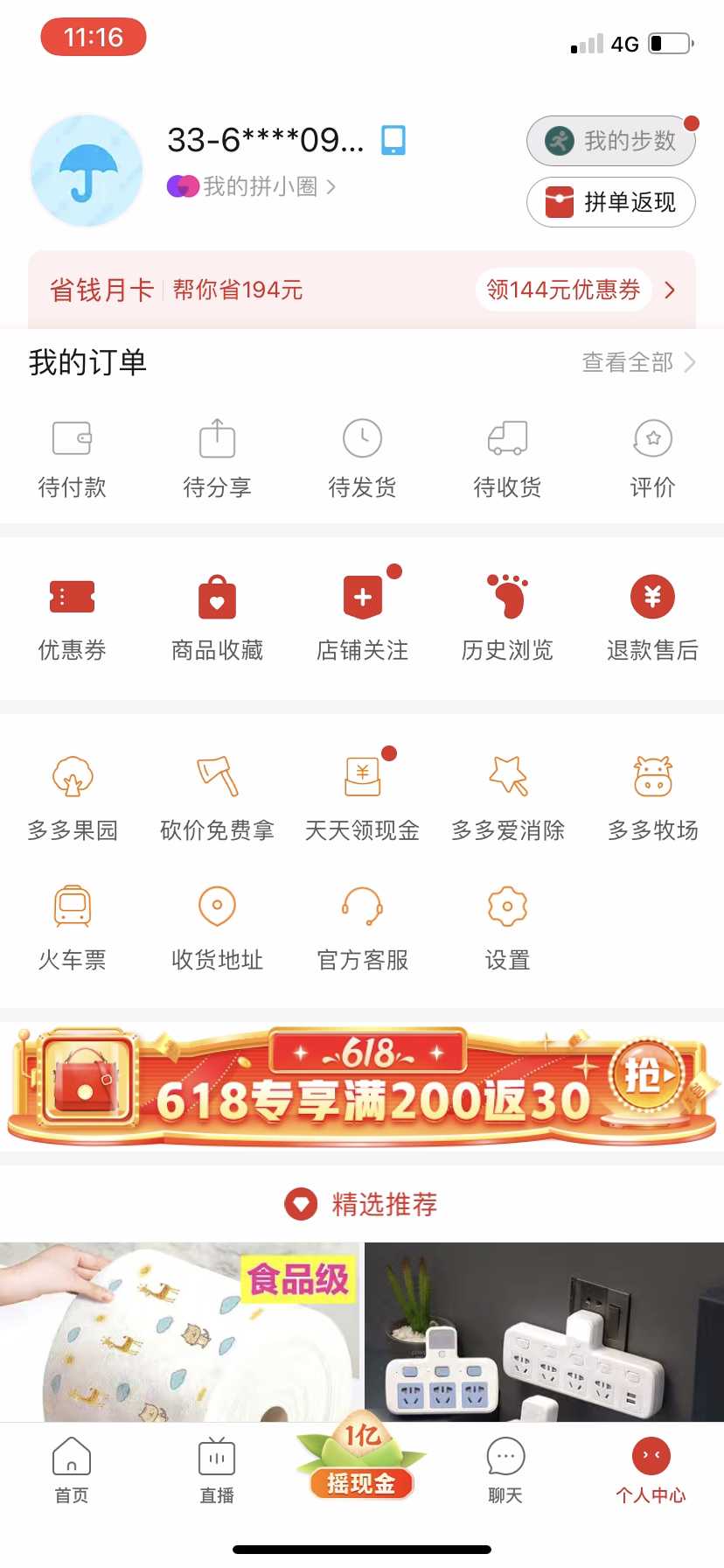View 商品收藏 favorite products
724x1568 pixels.
coord(217,615)
